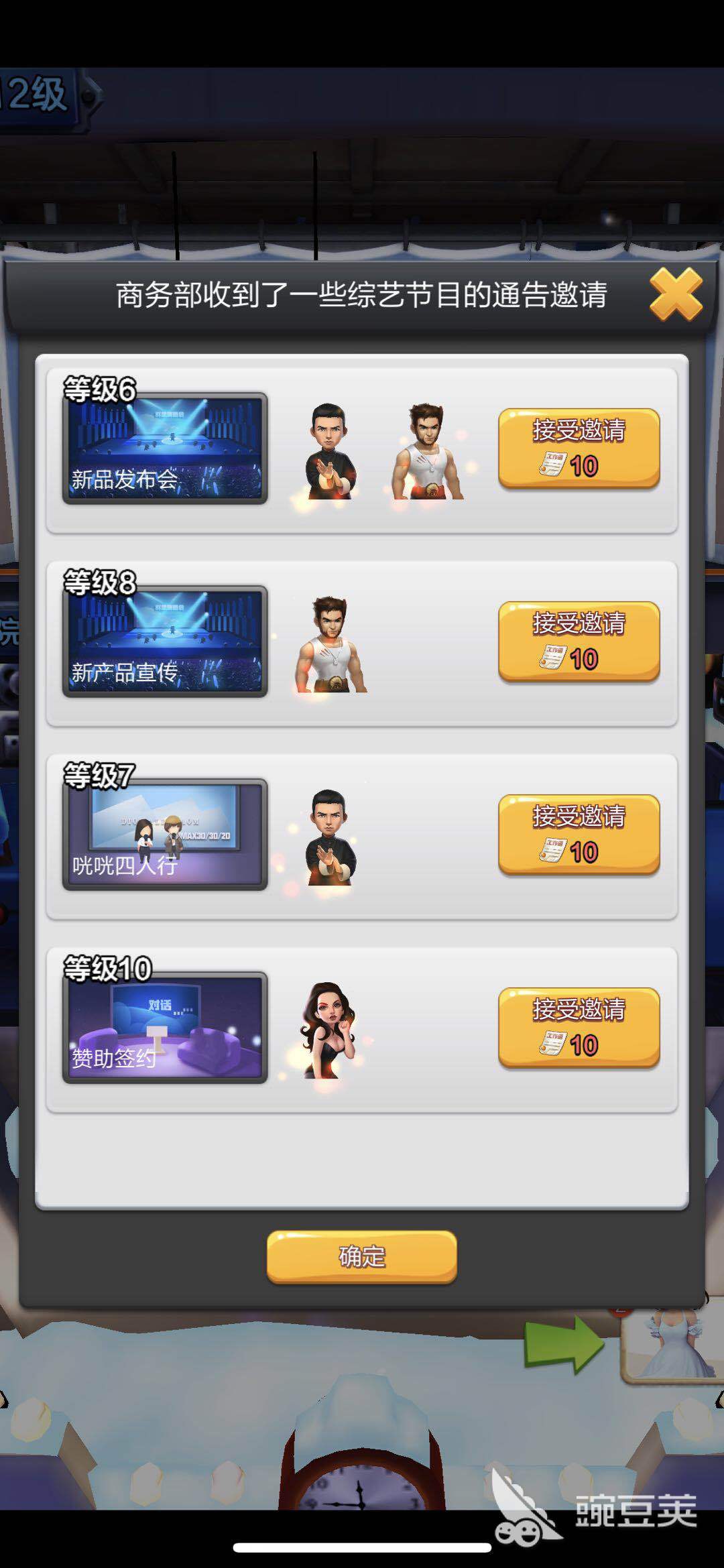
Task: Accept the 新产品宣传 invitation
Action: pyautogui.click(x=579, y=641)
